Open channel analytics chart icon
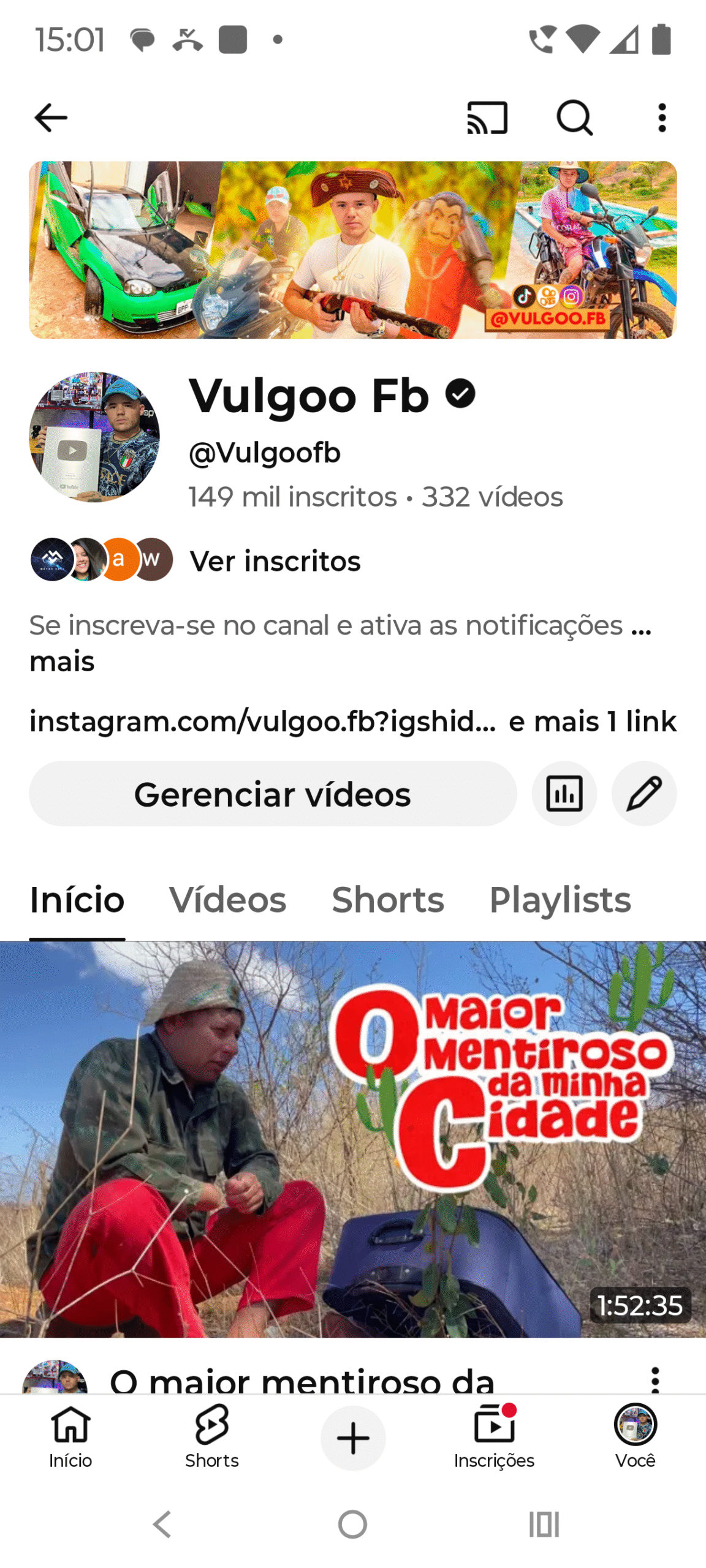 [564, 794]
